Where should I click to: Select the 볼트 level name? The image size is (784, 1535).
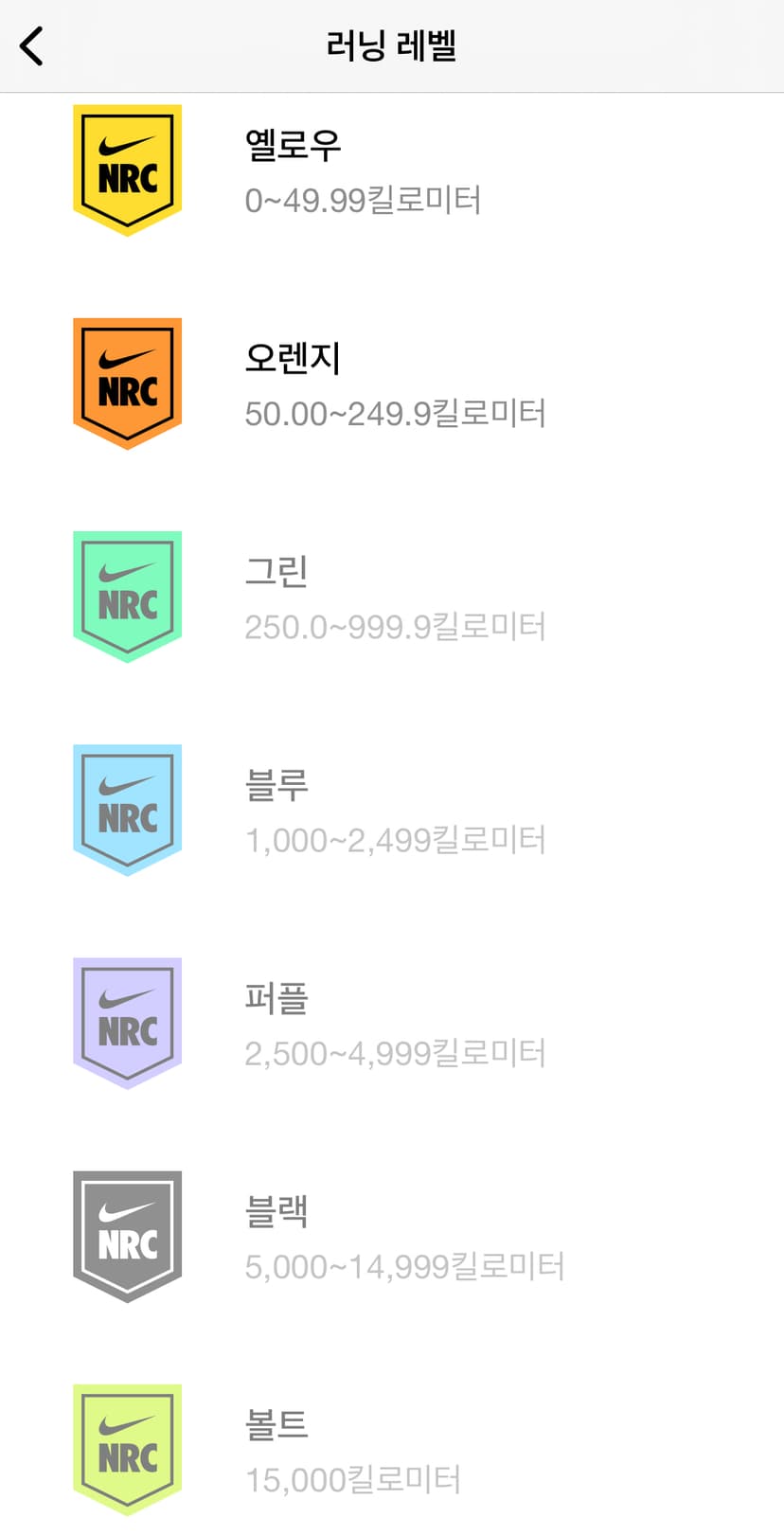click(x=276, y=1426)
